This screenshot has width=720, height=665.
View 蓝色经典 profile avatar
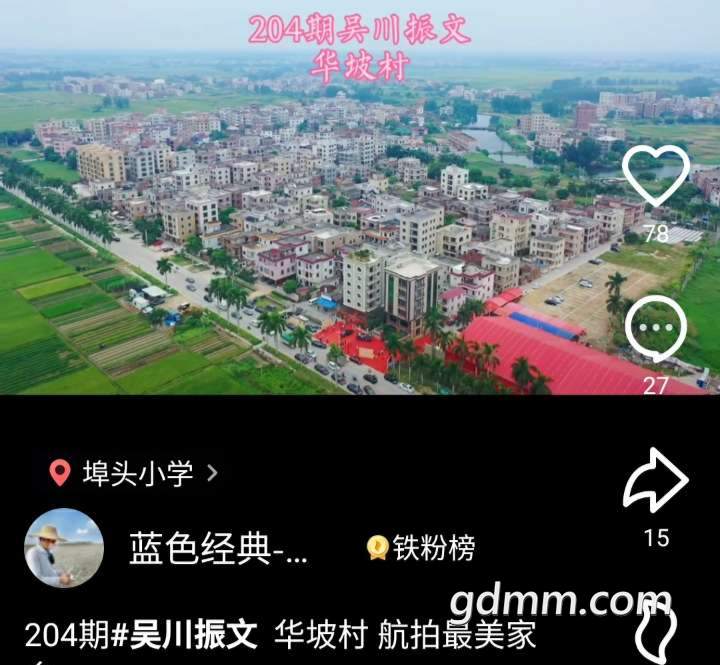click(x=64, y=548)
